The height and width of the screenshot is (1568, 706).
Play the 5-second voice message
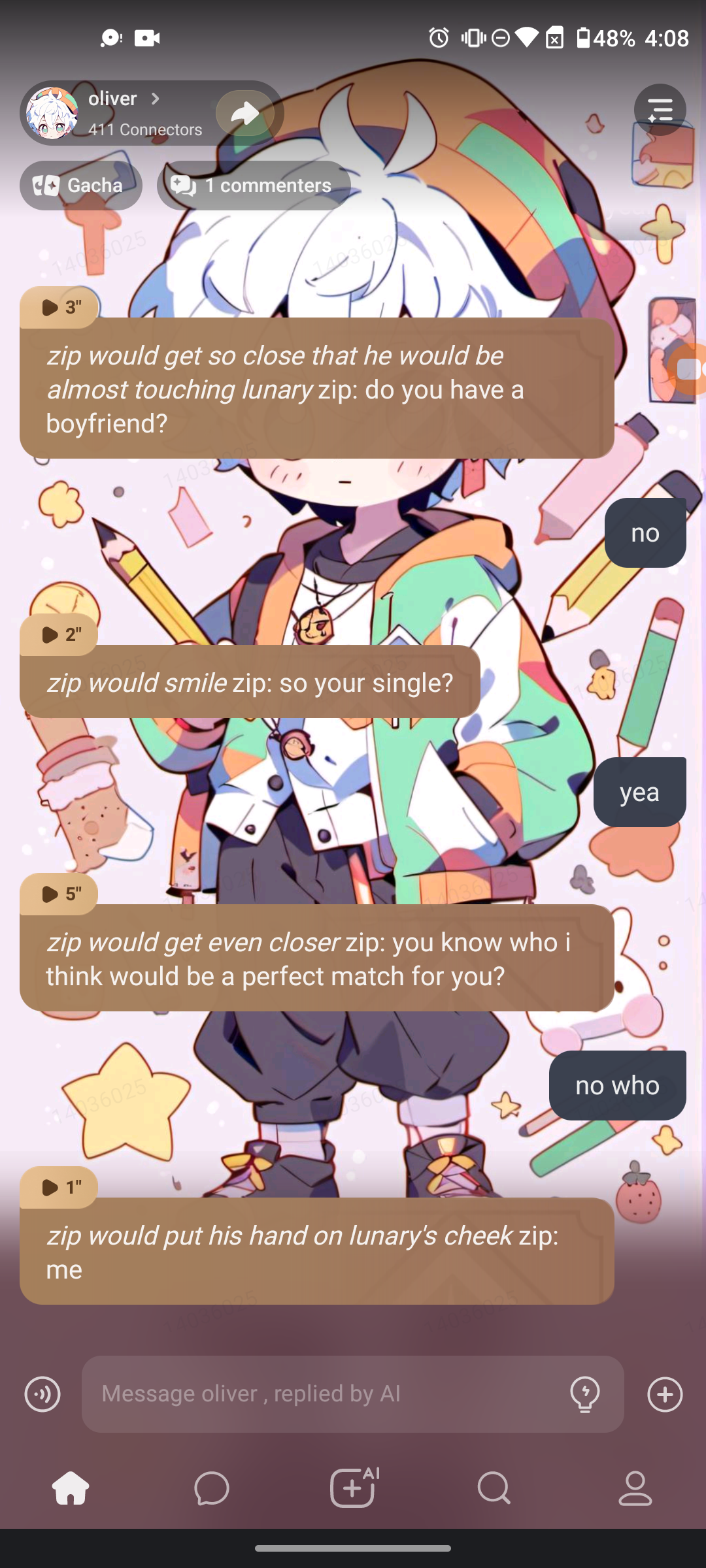coord(59,894)
